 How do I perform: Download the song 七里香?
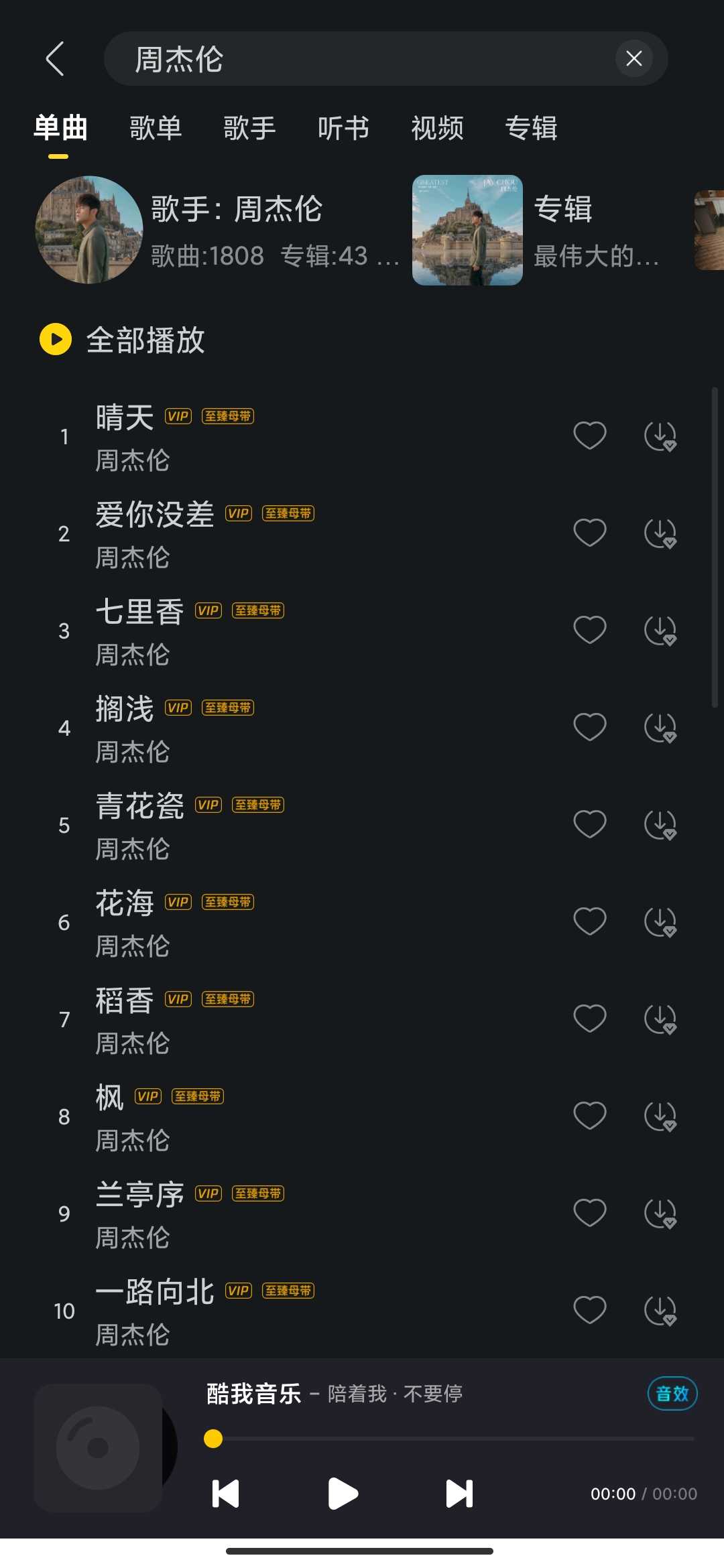pos(660,630)
